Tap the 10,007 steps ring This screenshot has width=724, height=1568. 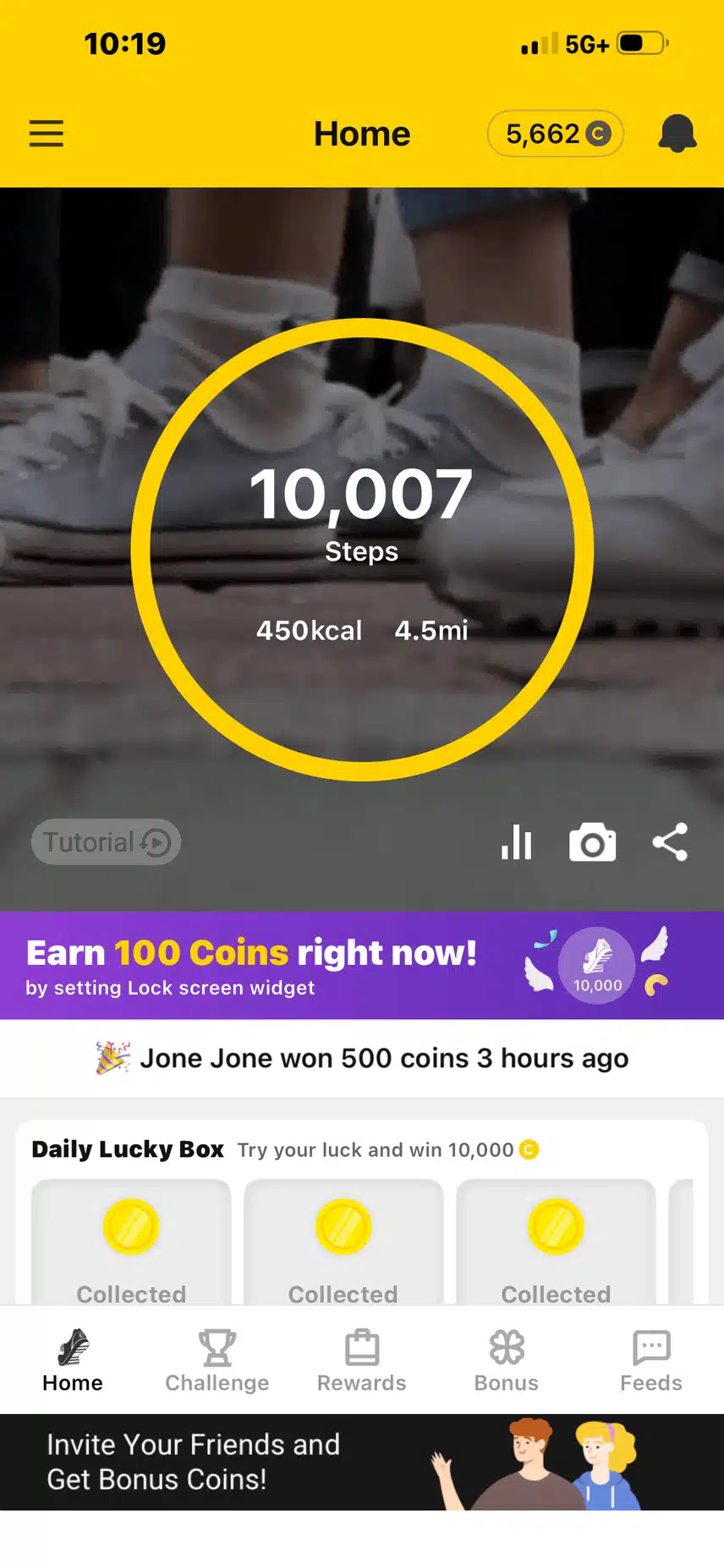(362, 550)
